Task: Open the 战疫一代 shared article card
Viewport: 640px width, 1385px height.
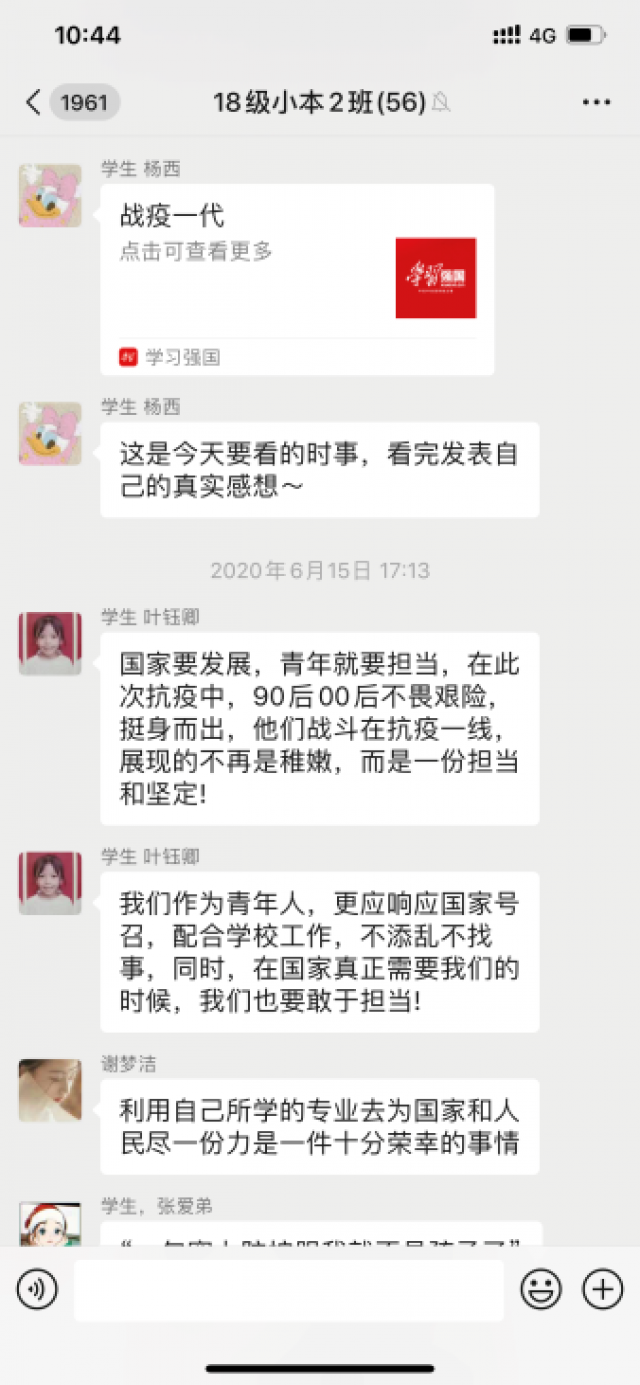Action: (x=297, y=279)
